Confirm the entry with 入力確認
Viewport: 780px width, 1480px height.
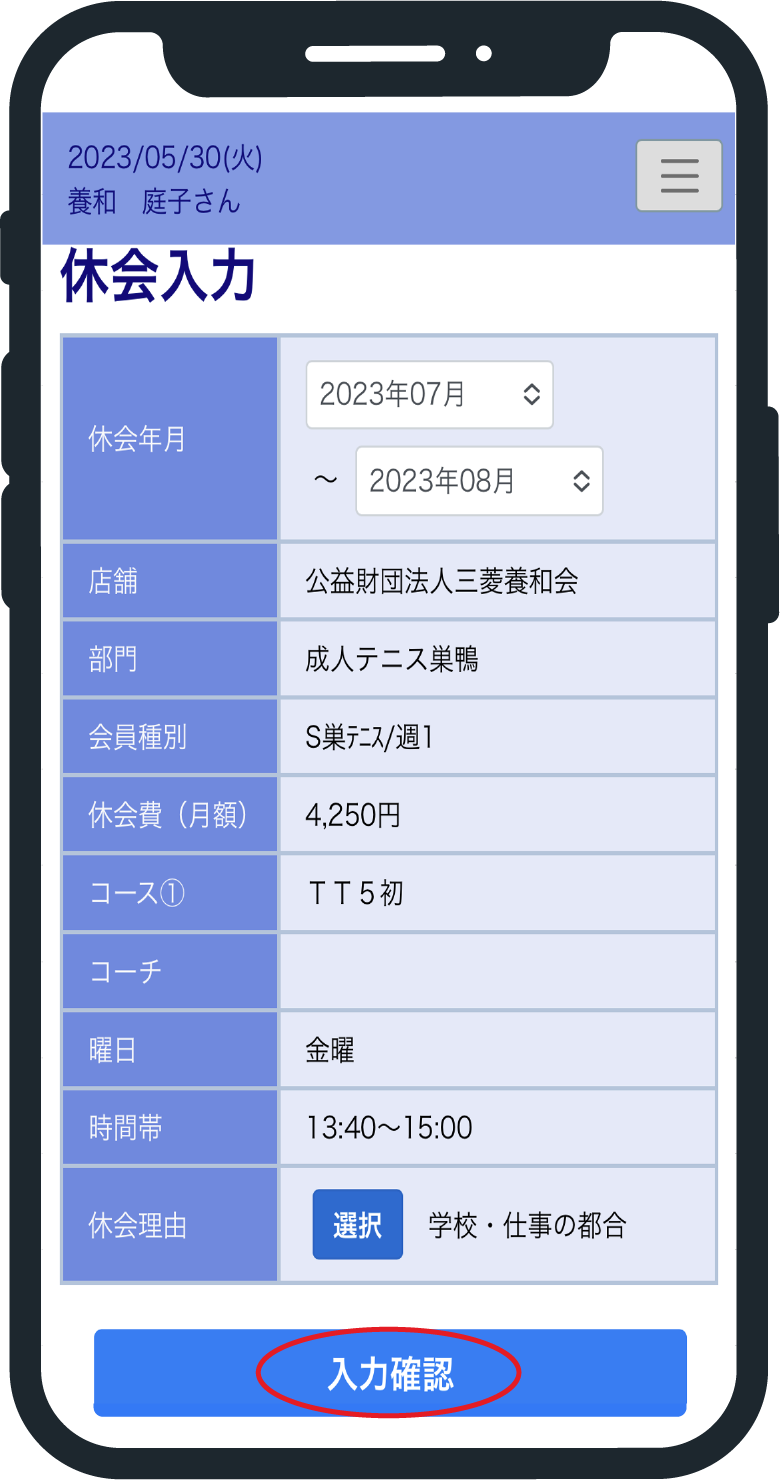(390, 1373)
